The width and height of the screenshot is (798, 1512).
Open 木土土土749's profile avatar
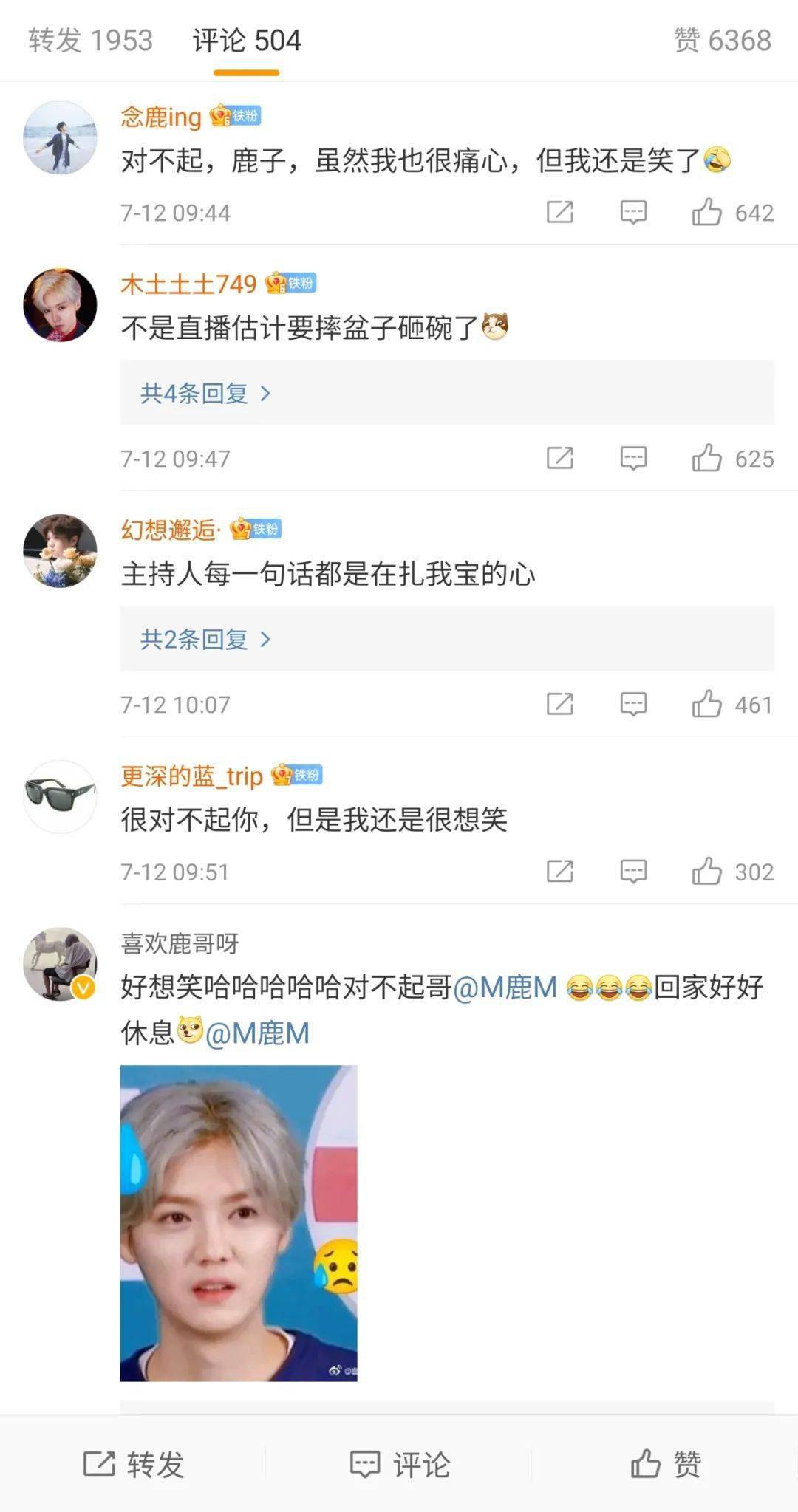pyautogui.click(x=61, y=304)
